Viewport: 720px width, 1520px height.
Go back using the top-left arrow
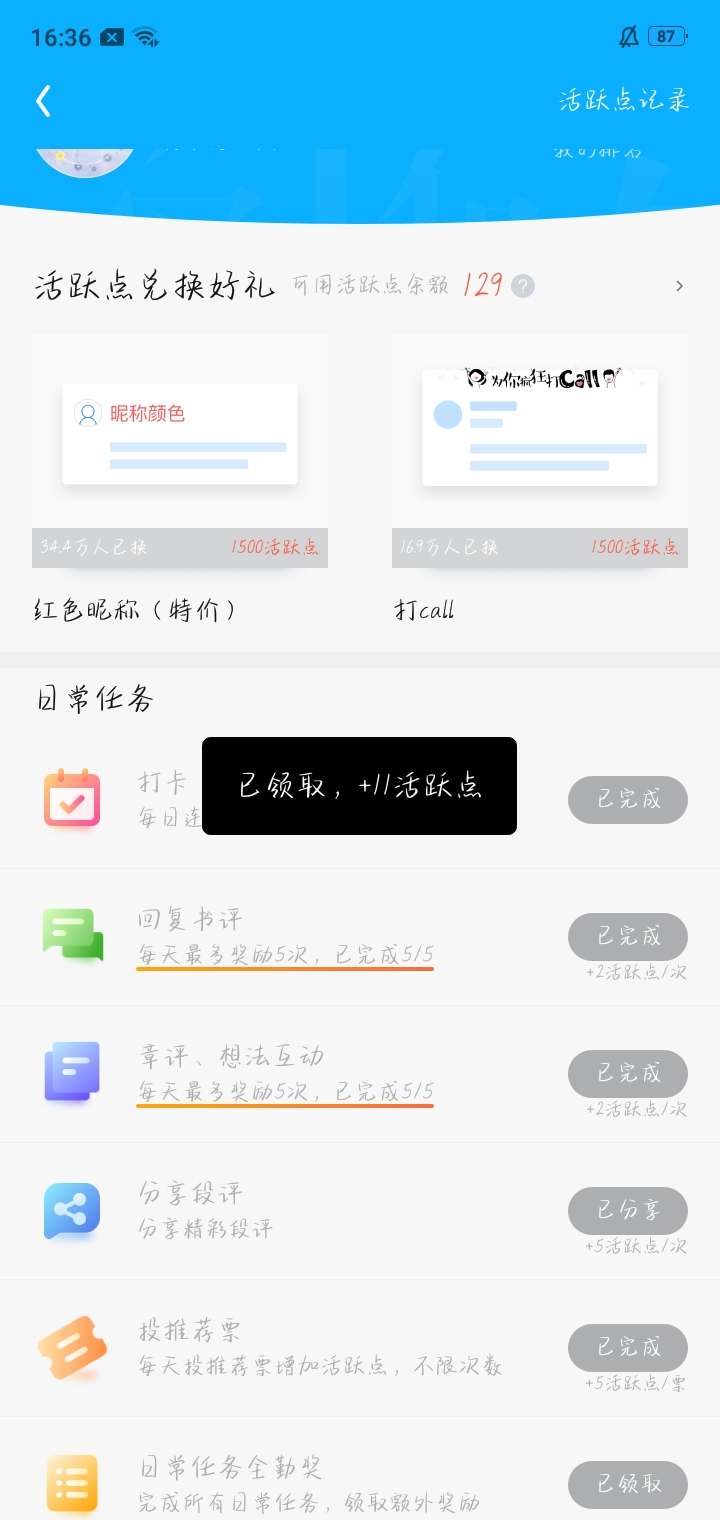[43, 101]
